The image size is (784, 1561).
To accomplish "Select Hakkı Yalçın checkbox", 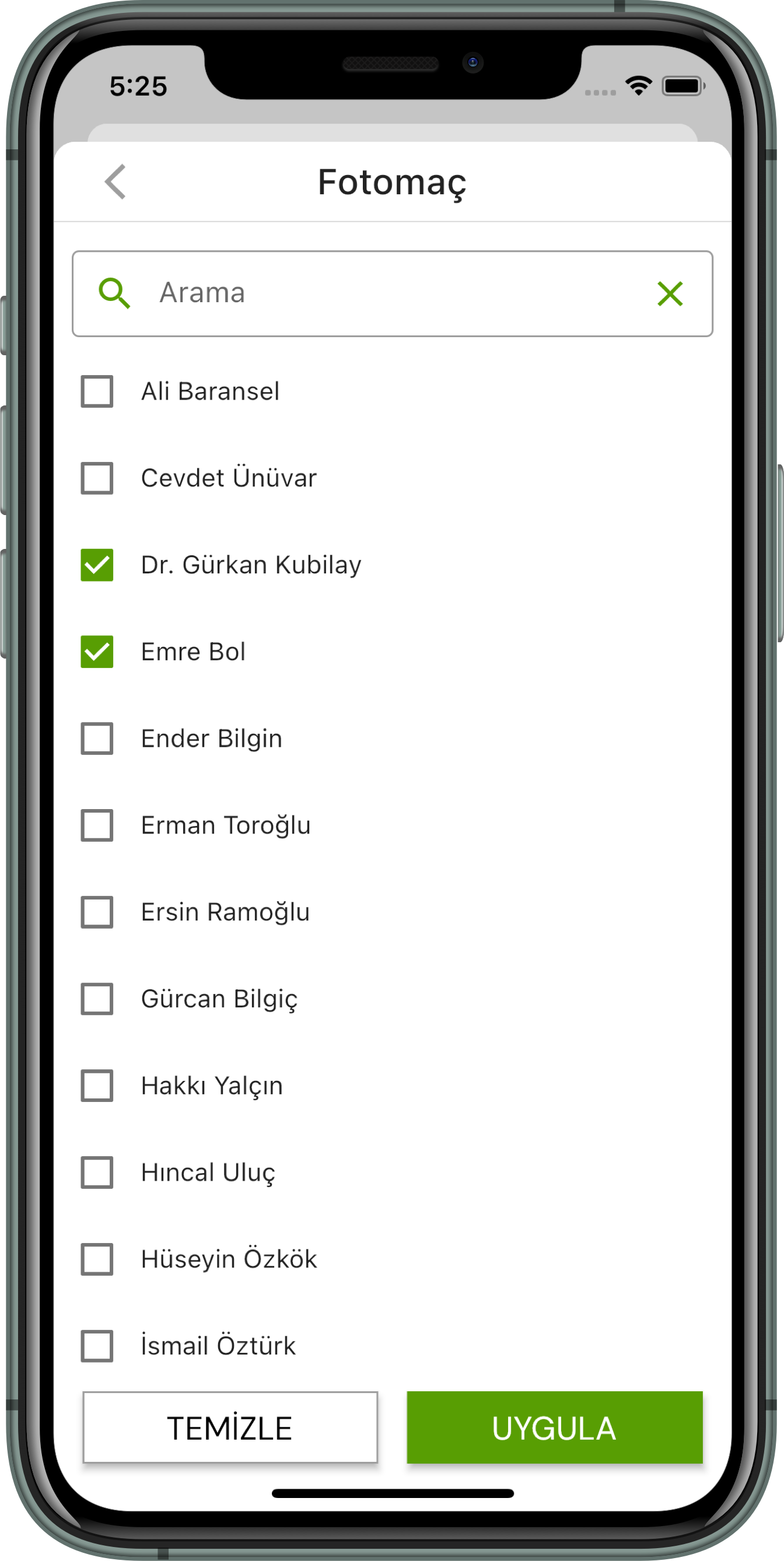I will tap(97, 1086).
